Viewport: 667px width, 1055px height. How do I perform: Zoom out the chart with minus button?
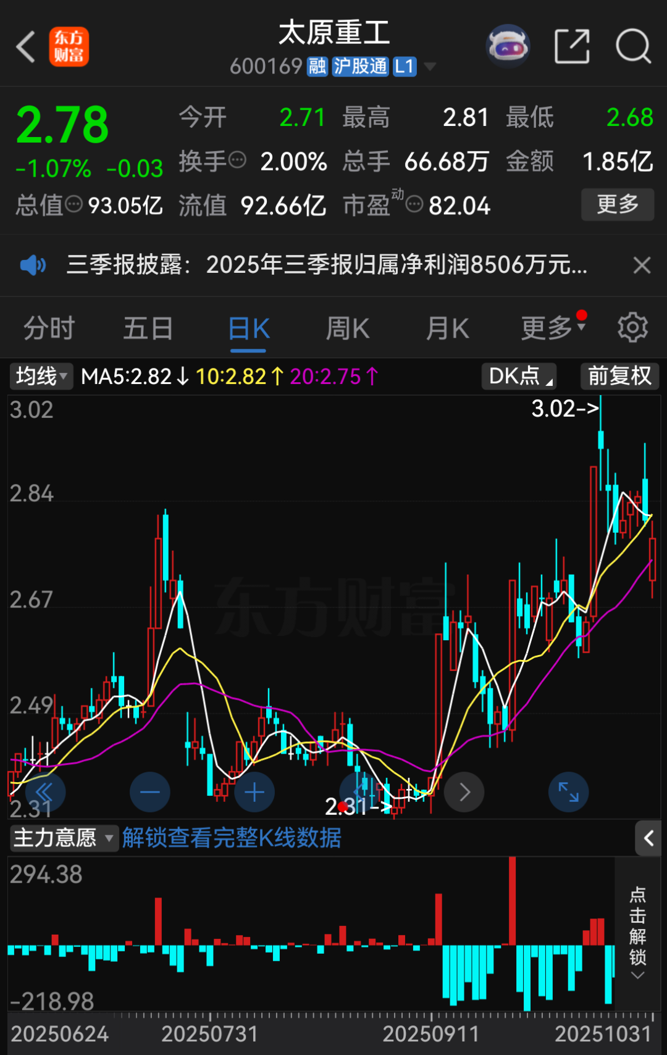coord(150,793)
